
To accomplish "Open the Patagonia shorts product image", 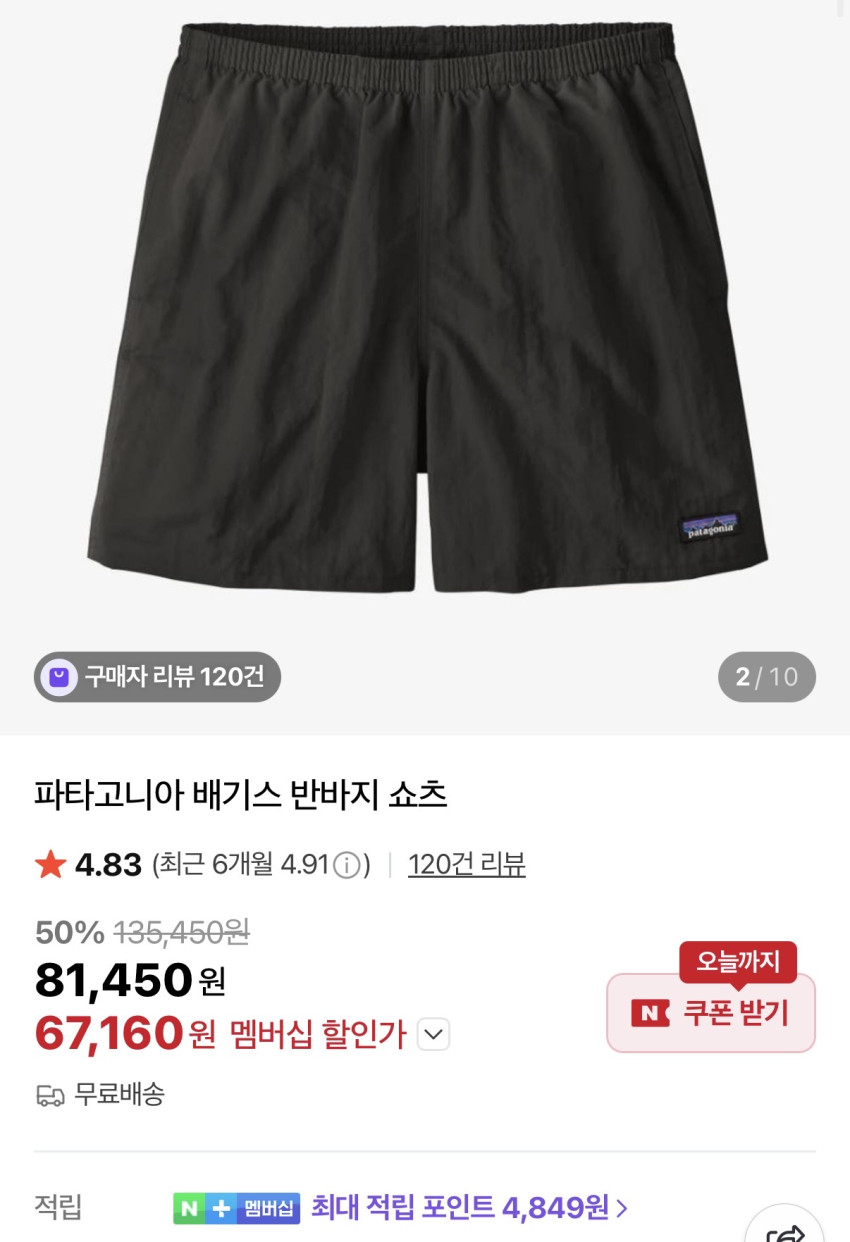I will click(425, 310).
